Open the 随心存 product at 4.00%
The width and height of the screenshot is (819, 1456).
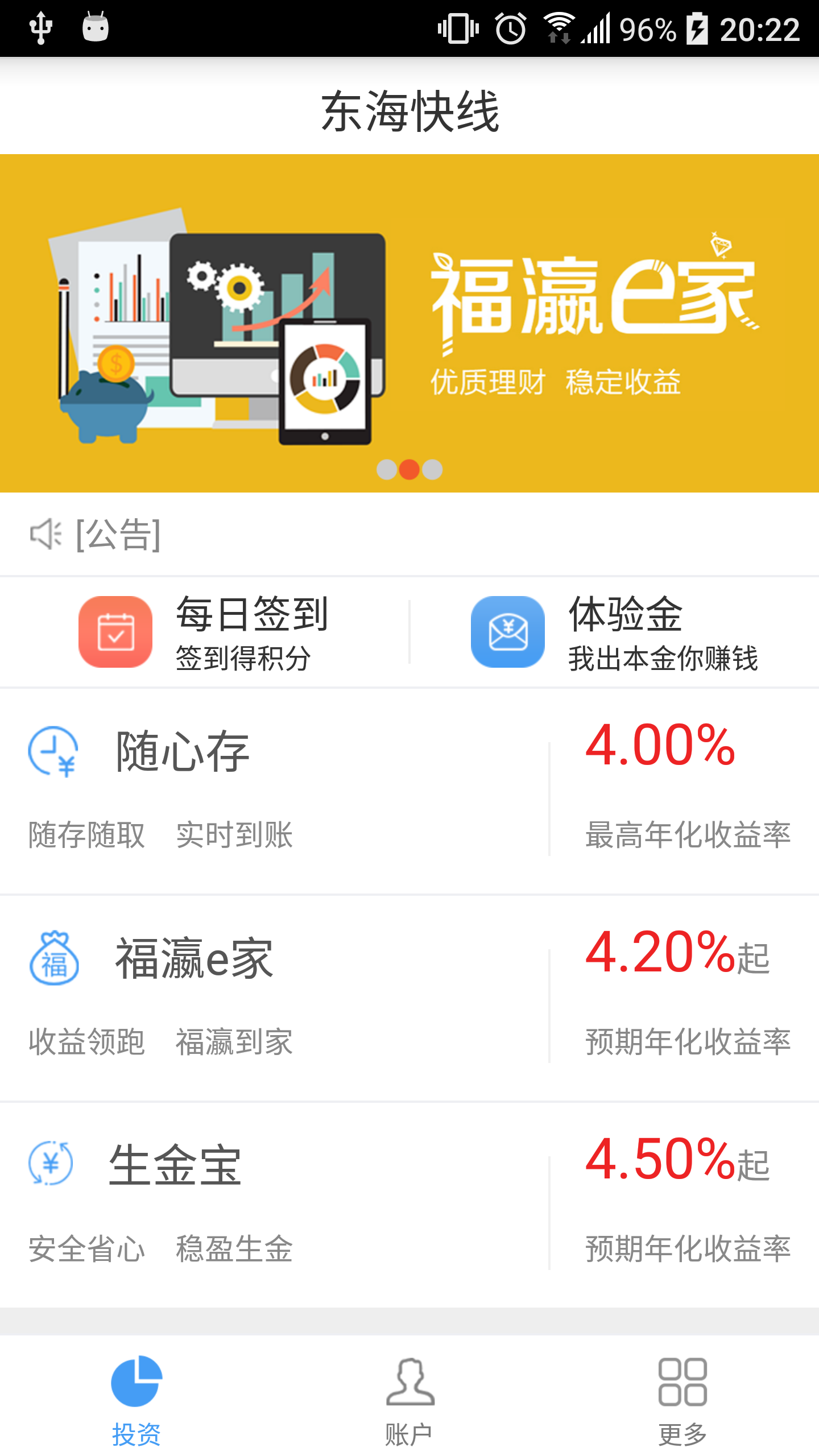(409, 791)
